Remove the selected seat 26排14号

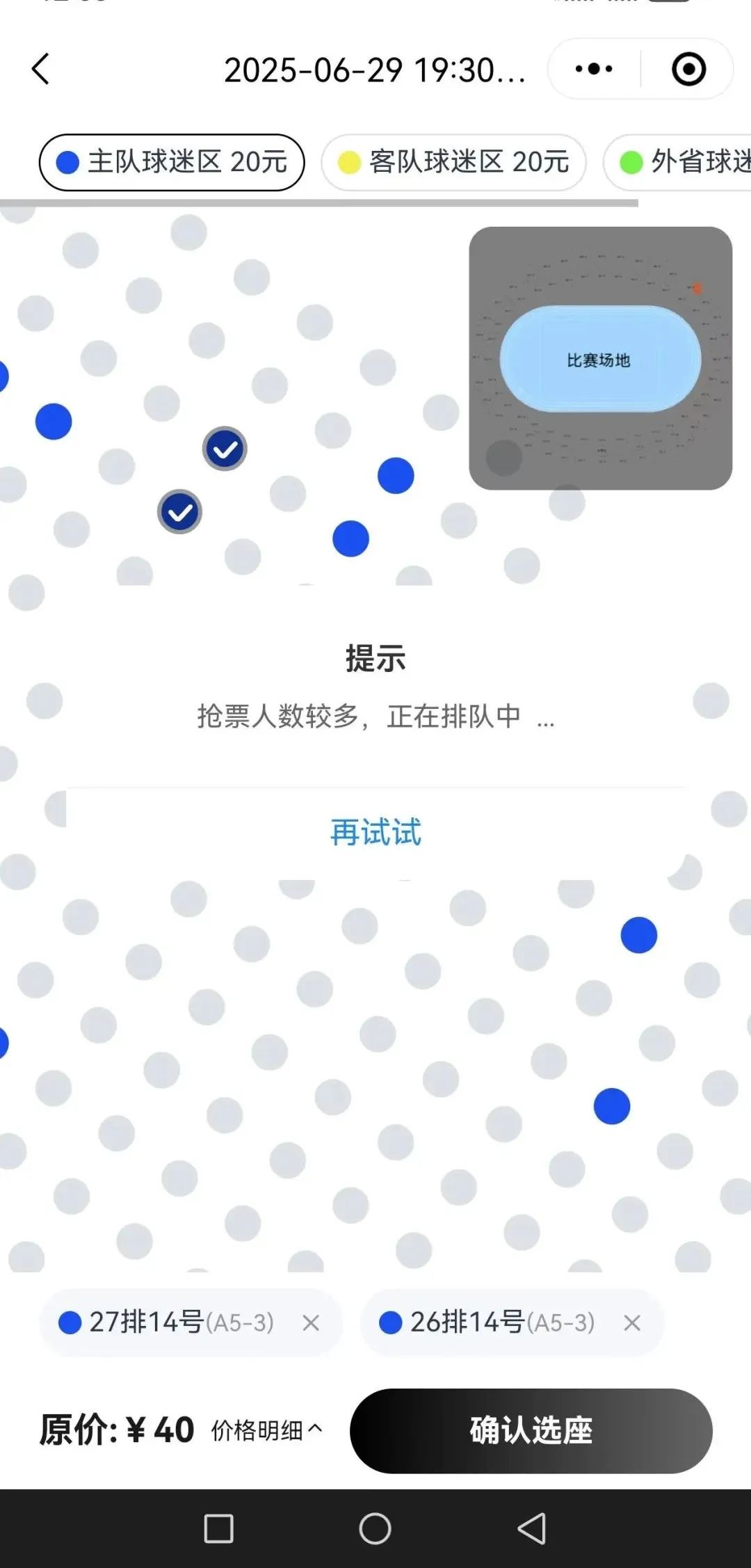631,1322
